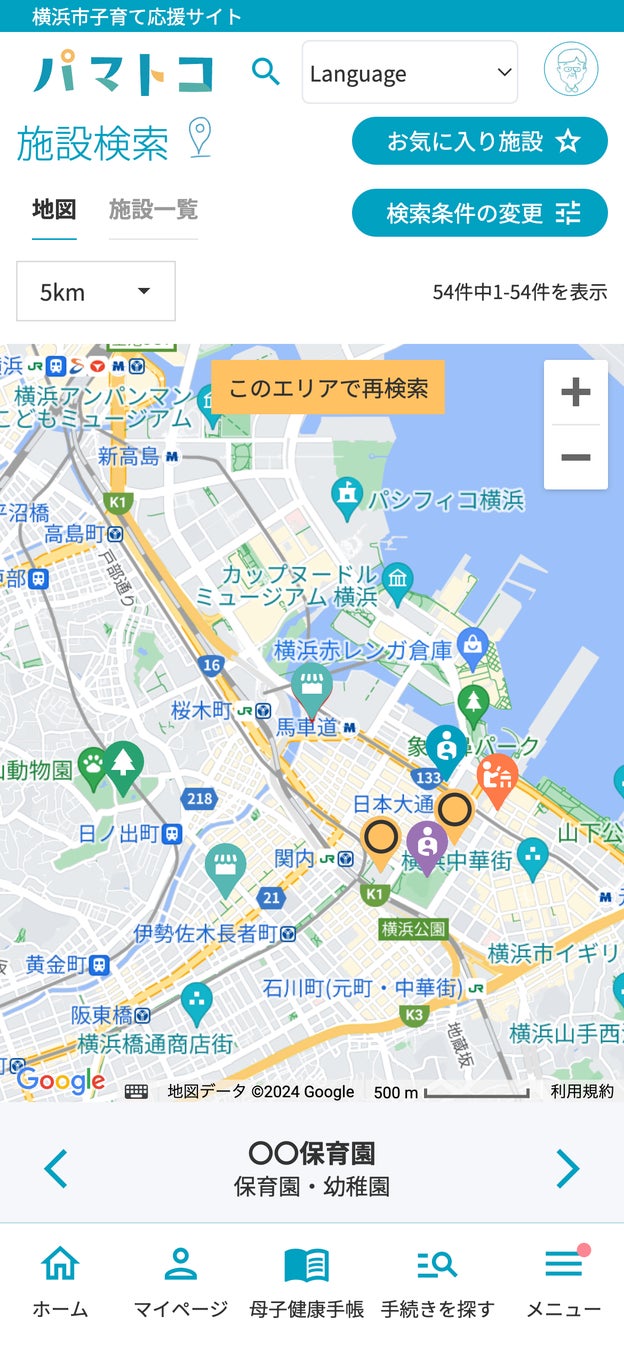624x1350 pixels.
Task: Expand the Language dropdown
Action: (x=410, y=72)
